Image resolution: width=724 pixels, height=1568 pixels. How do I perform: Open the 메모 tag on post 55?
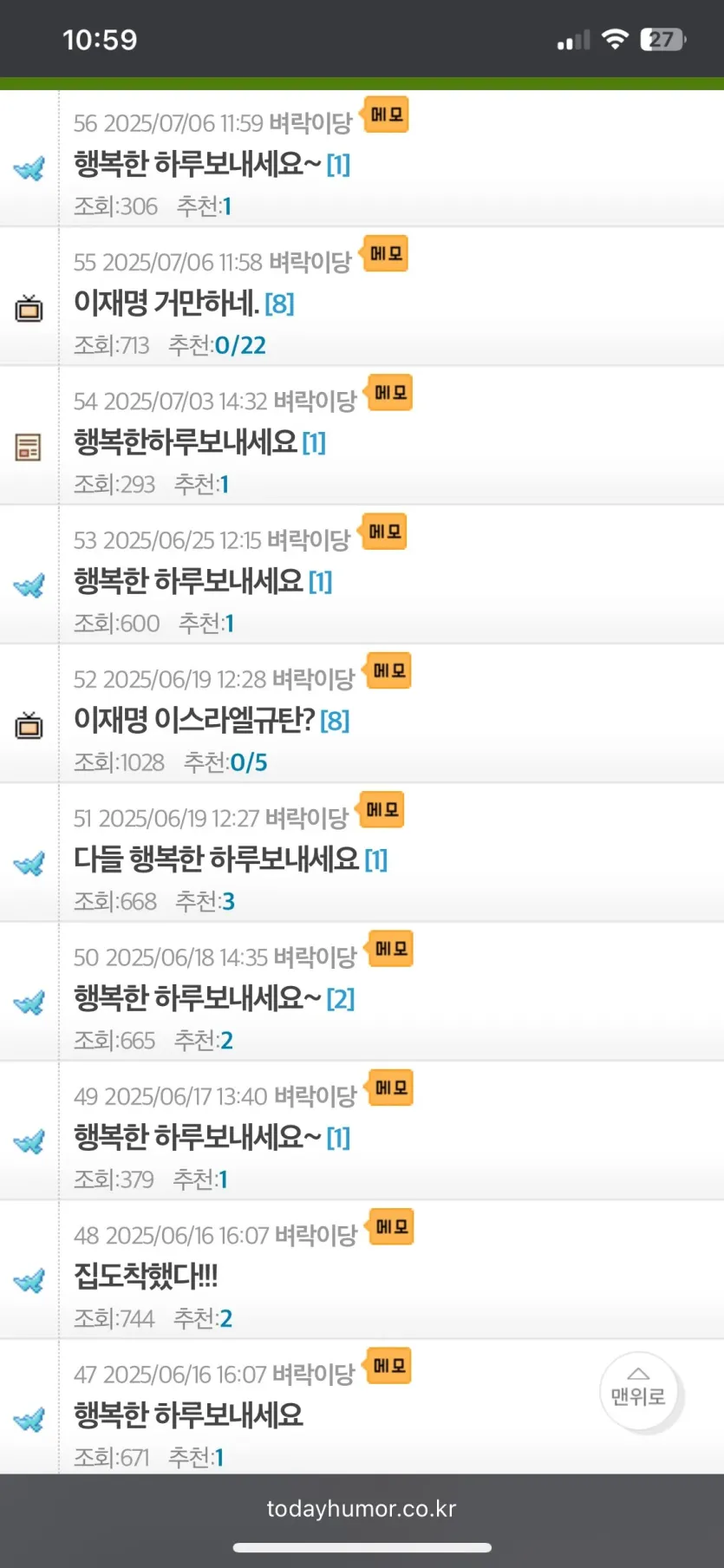pos(386,254)
